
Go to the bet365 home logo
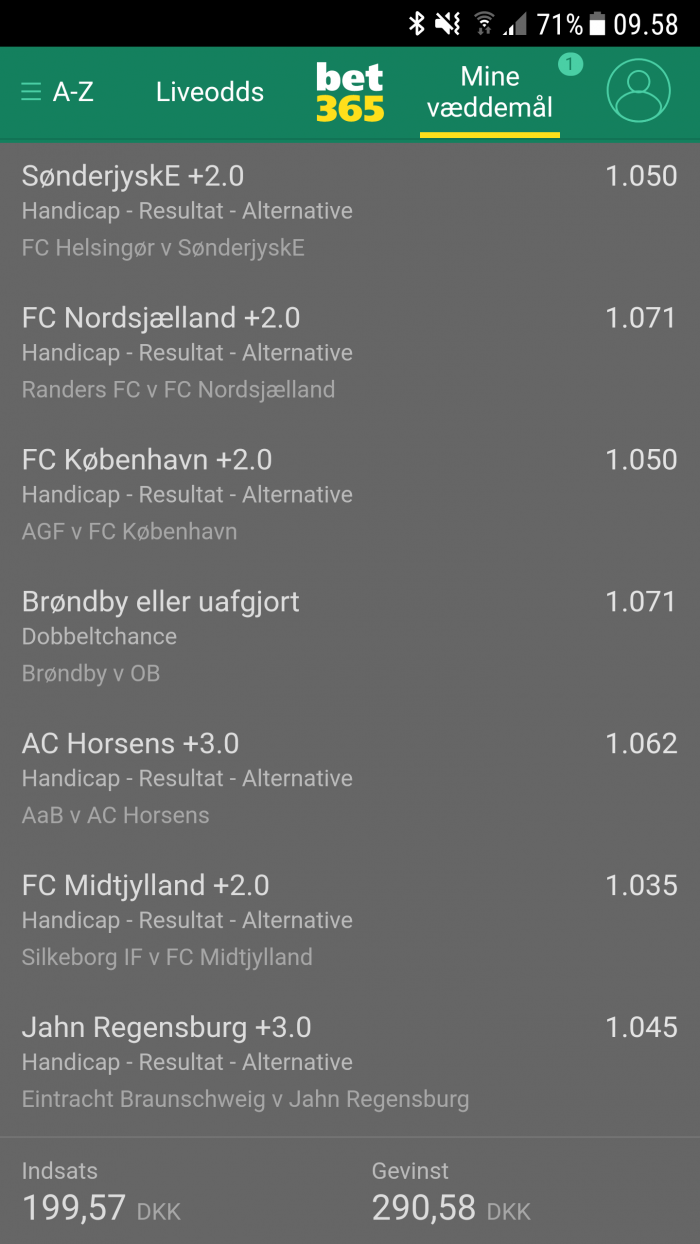(350, 92)
